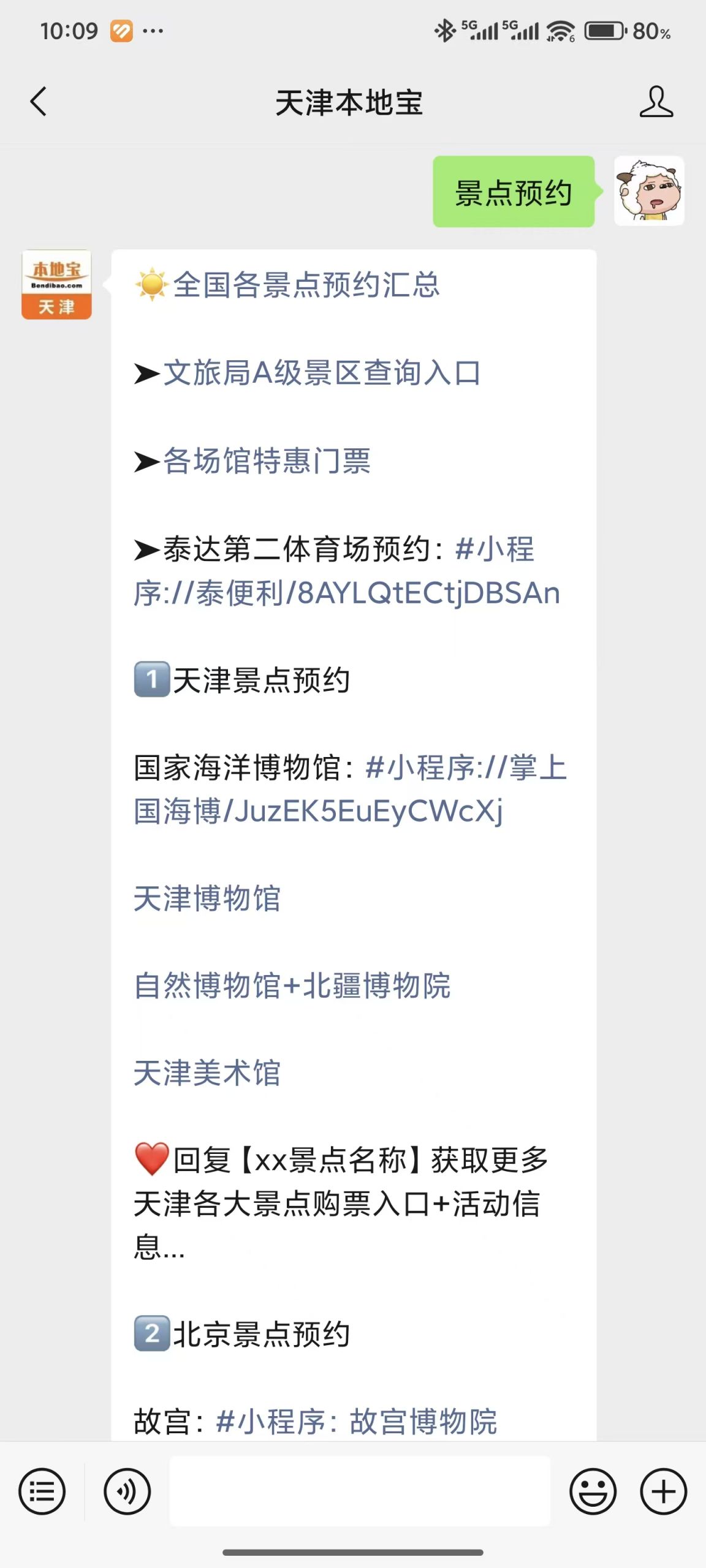Go back from the 天津本地宝 chat

point(38,102)
